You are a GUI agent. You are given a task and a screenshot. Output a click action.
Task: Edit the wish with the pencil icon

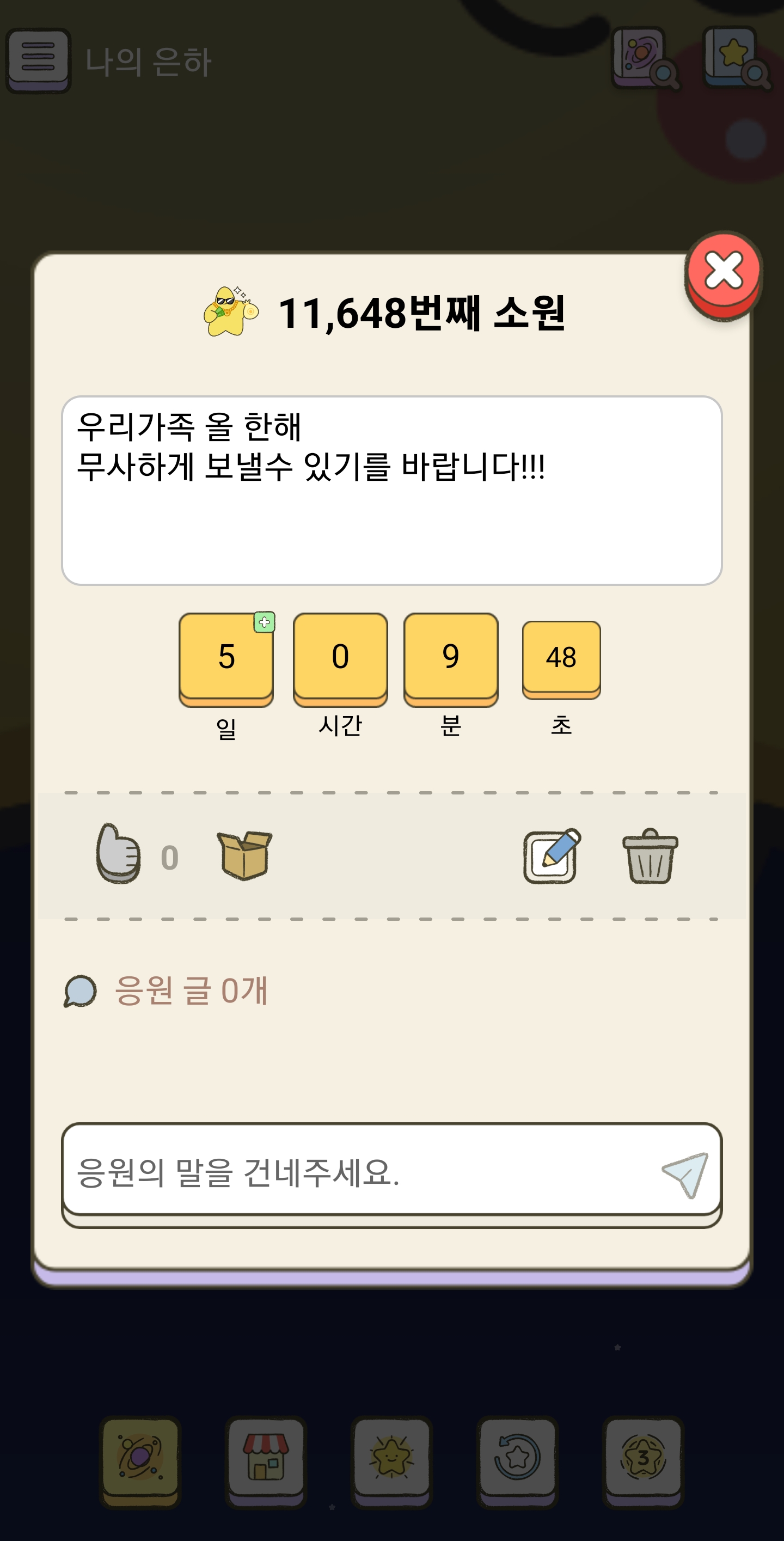pos(552,855)
